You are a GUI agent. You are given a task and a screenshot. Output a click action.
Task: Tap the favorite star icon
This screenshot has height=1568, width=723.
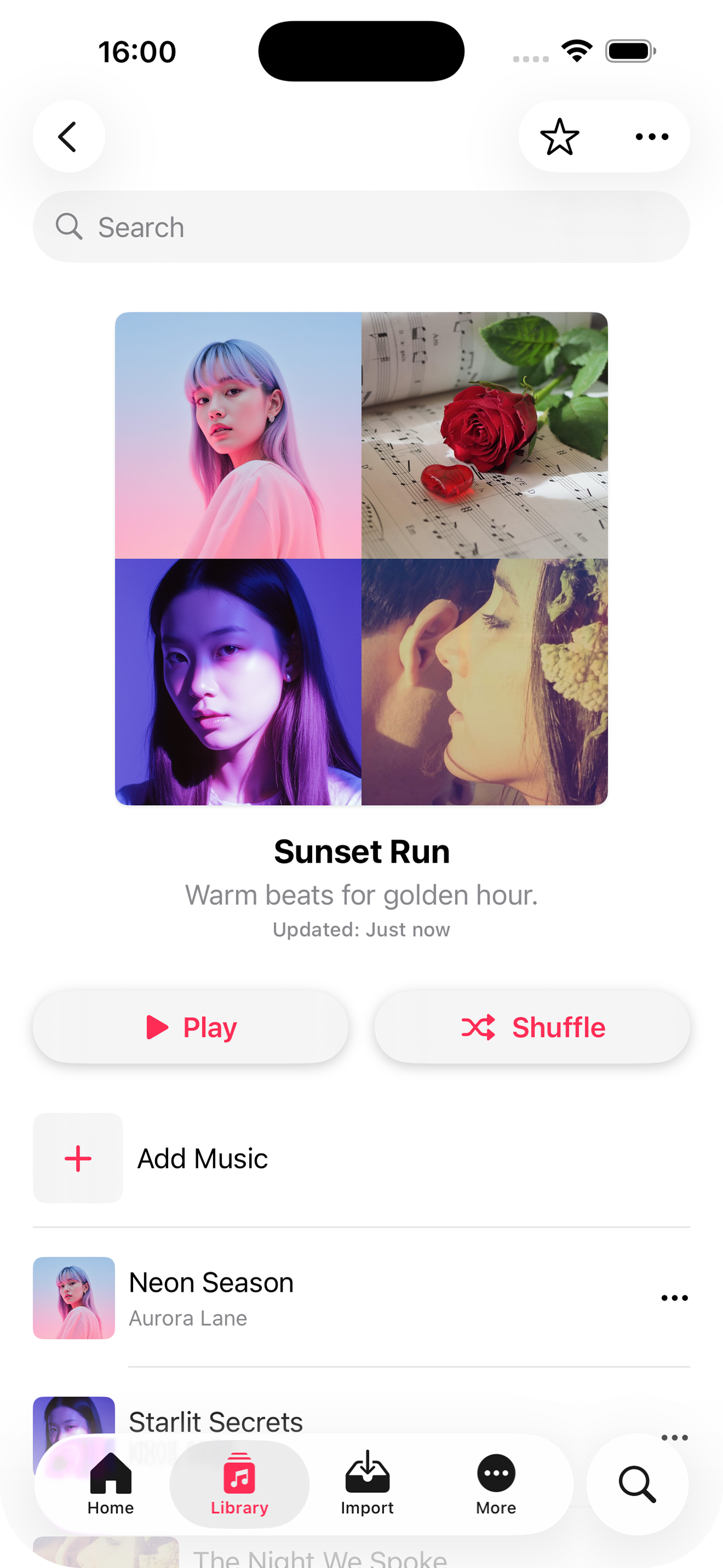click(559, 136)
